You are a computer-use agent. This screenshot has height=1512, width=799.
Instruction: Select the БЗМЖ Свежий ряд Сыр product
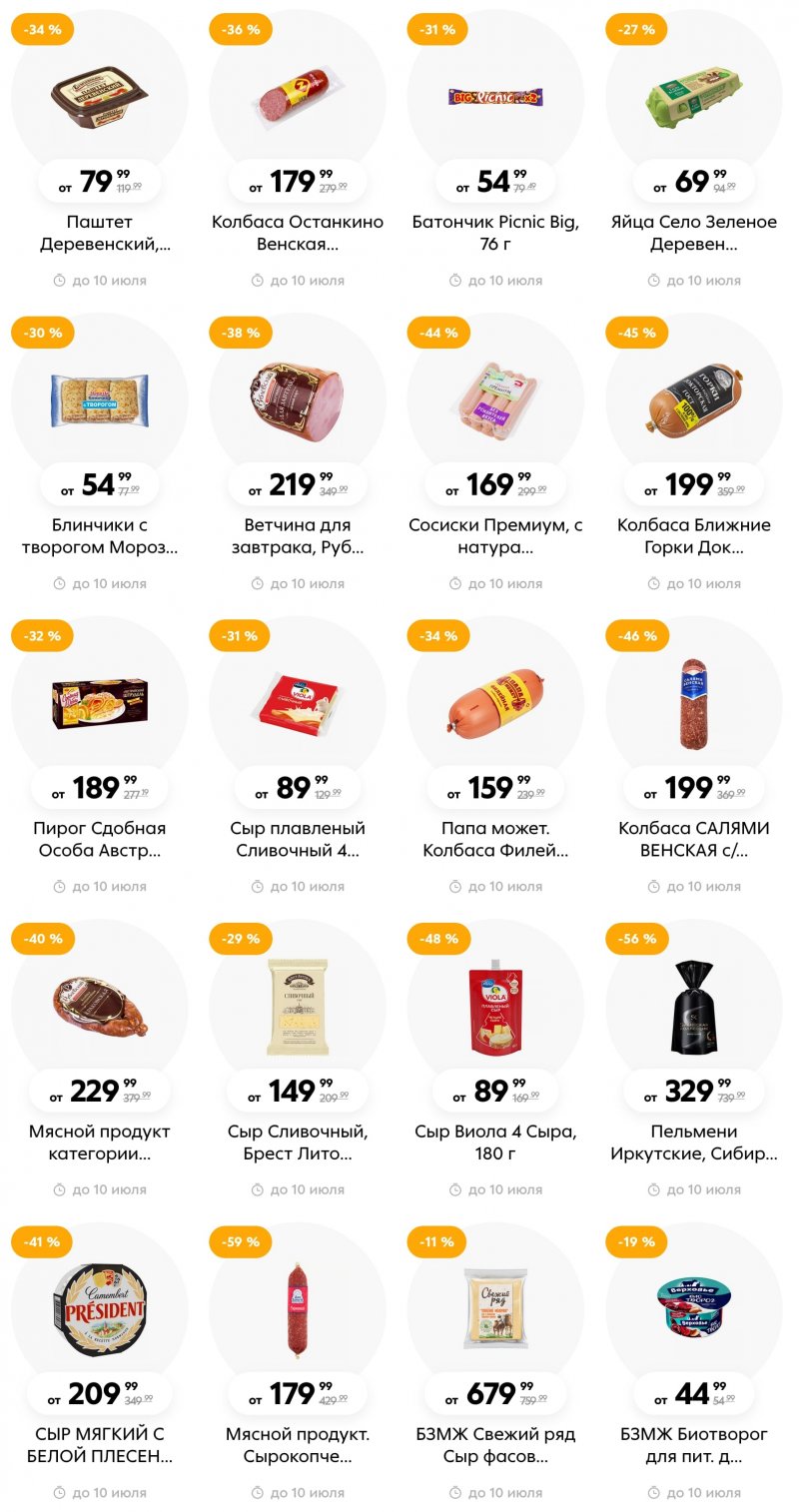(495, 1308)
